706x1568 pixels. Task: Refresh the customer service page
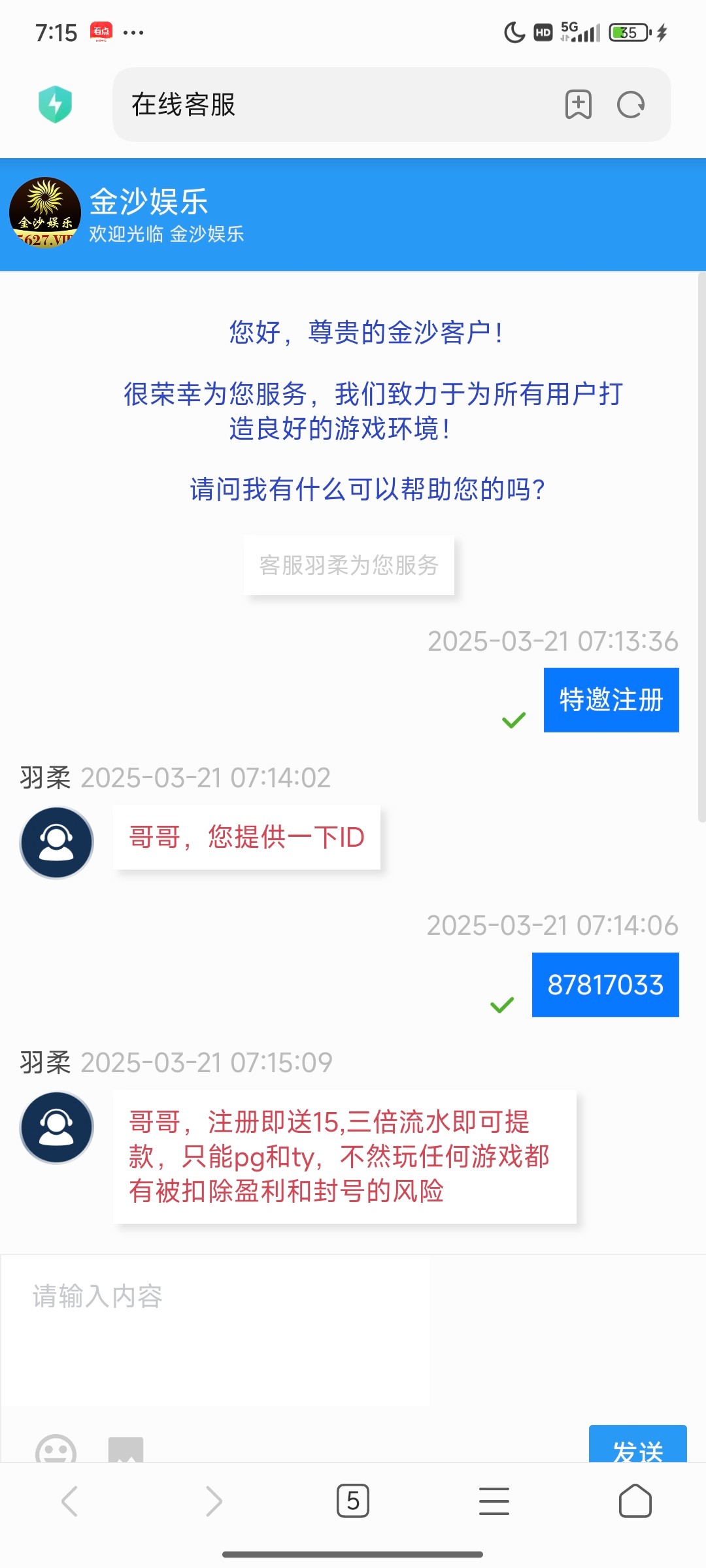pyautogui.click(x=629, y=105)
